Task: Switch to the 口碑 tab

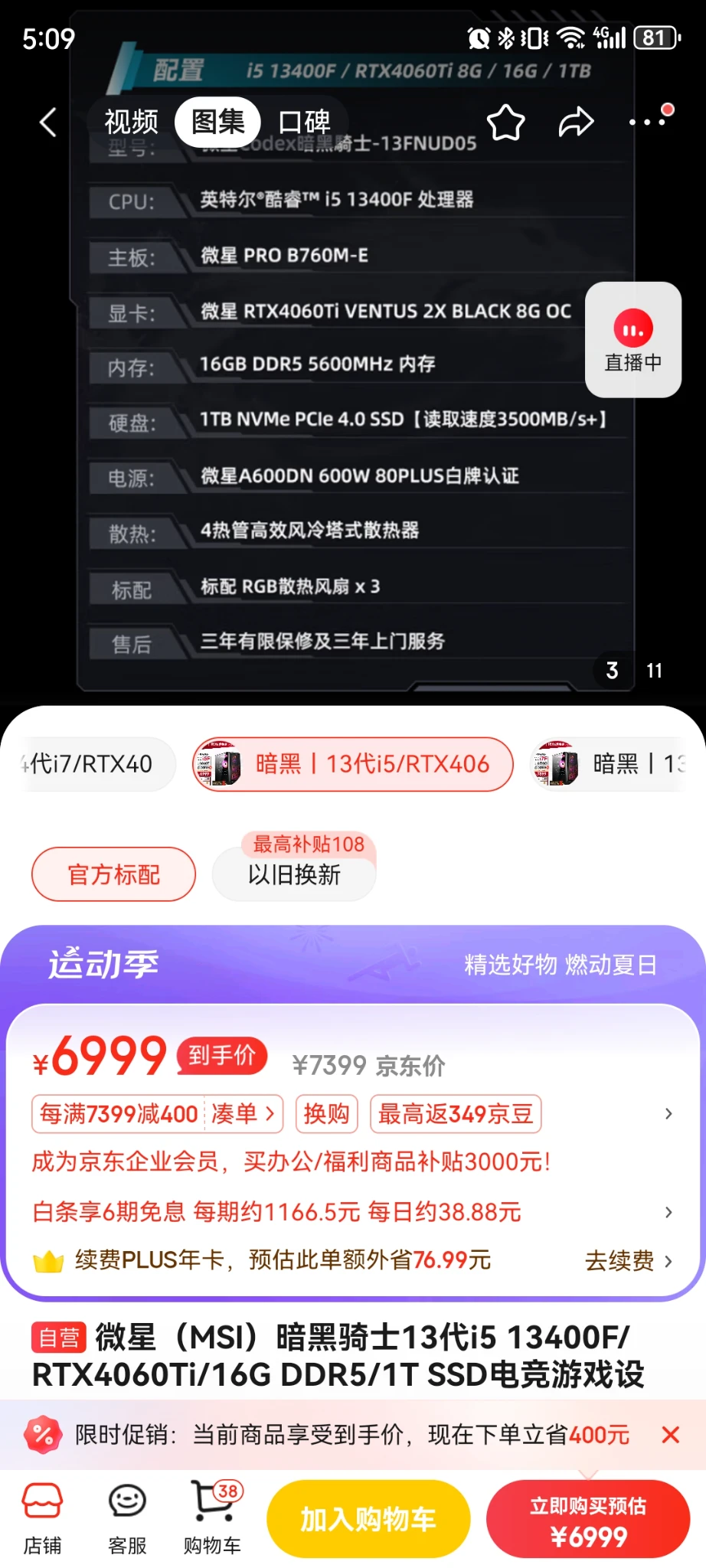Action: [304, 122]
